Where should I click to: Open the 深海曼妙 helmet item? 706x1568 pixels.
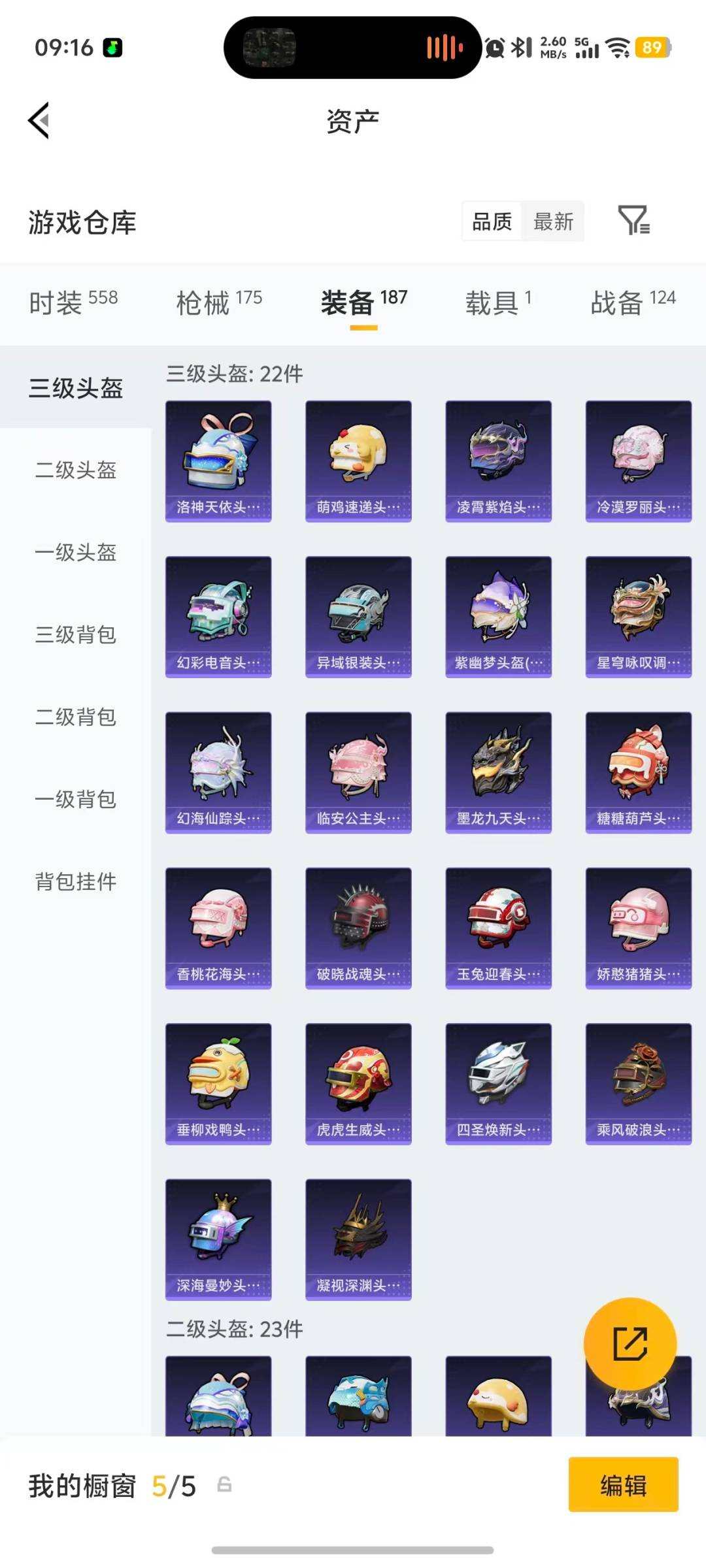coord(218,1239)
